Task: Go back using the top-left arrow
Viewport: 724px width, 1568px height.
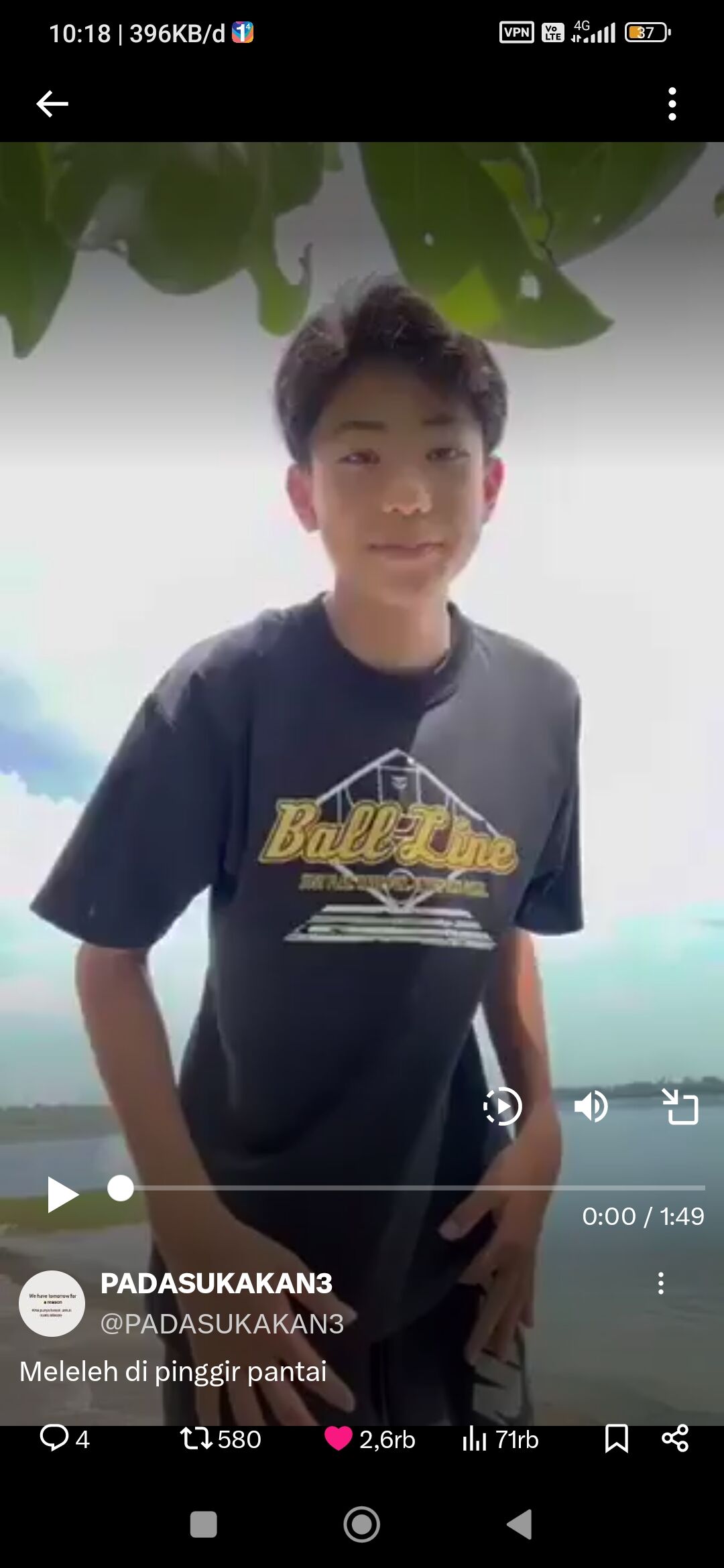Action: (x=52, y=104)
